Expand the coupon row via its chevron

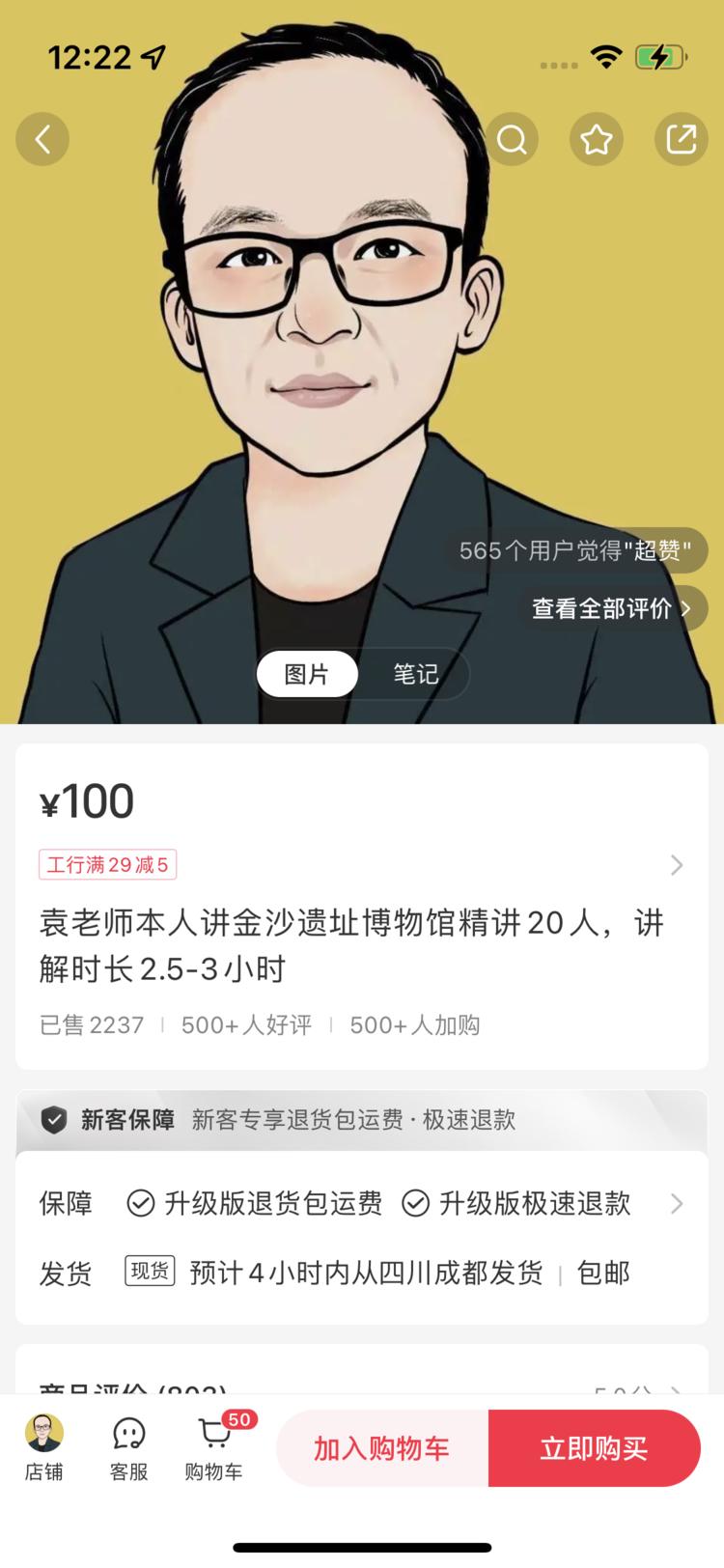point(676,865)
